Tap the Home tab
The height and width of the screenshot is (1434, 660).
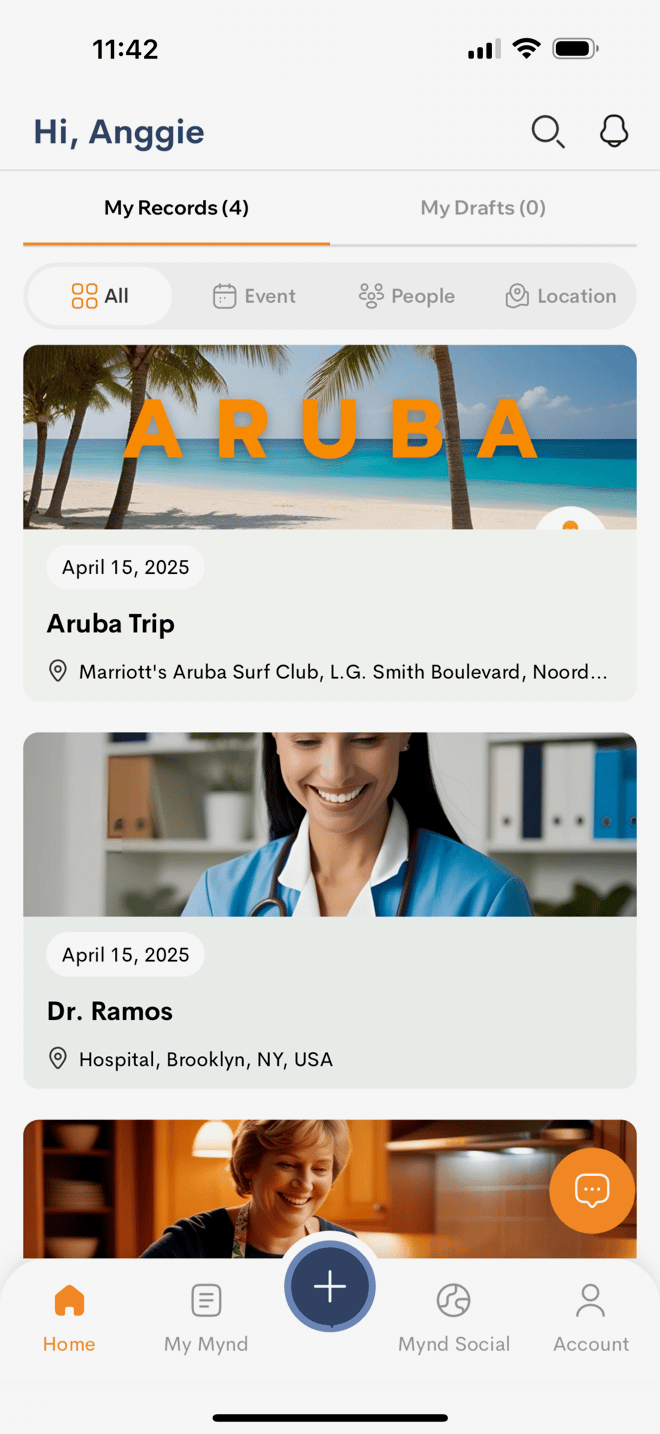tap(69, 1318)
